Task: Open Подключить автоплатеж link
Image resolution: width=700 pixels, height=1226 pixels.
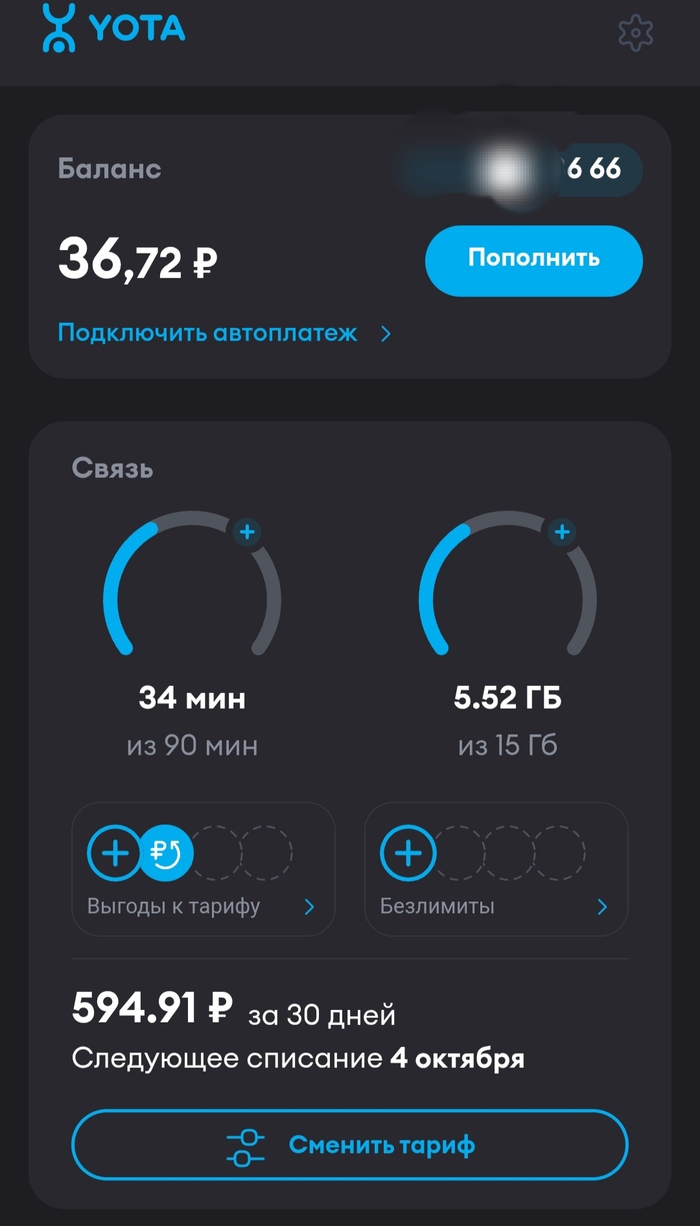Action: (x=224, y=333)
